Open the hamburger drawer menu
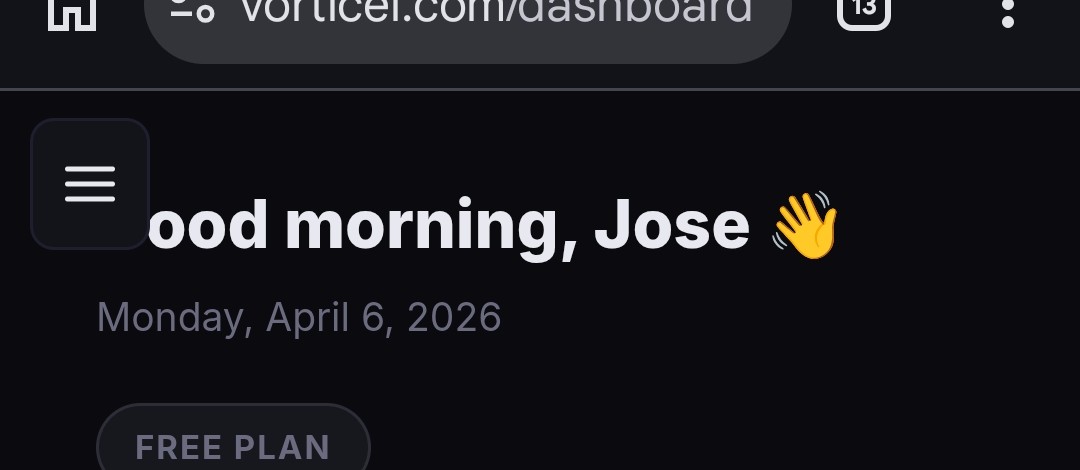The height and width of the screenshot is (470, 1080). [90, 184]
